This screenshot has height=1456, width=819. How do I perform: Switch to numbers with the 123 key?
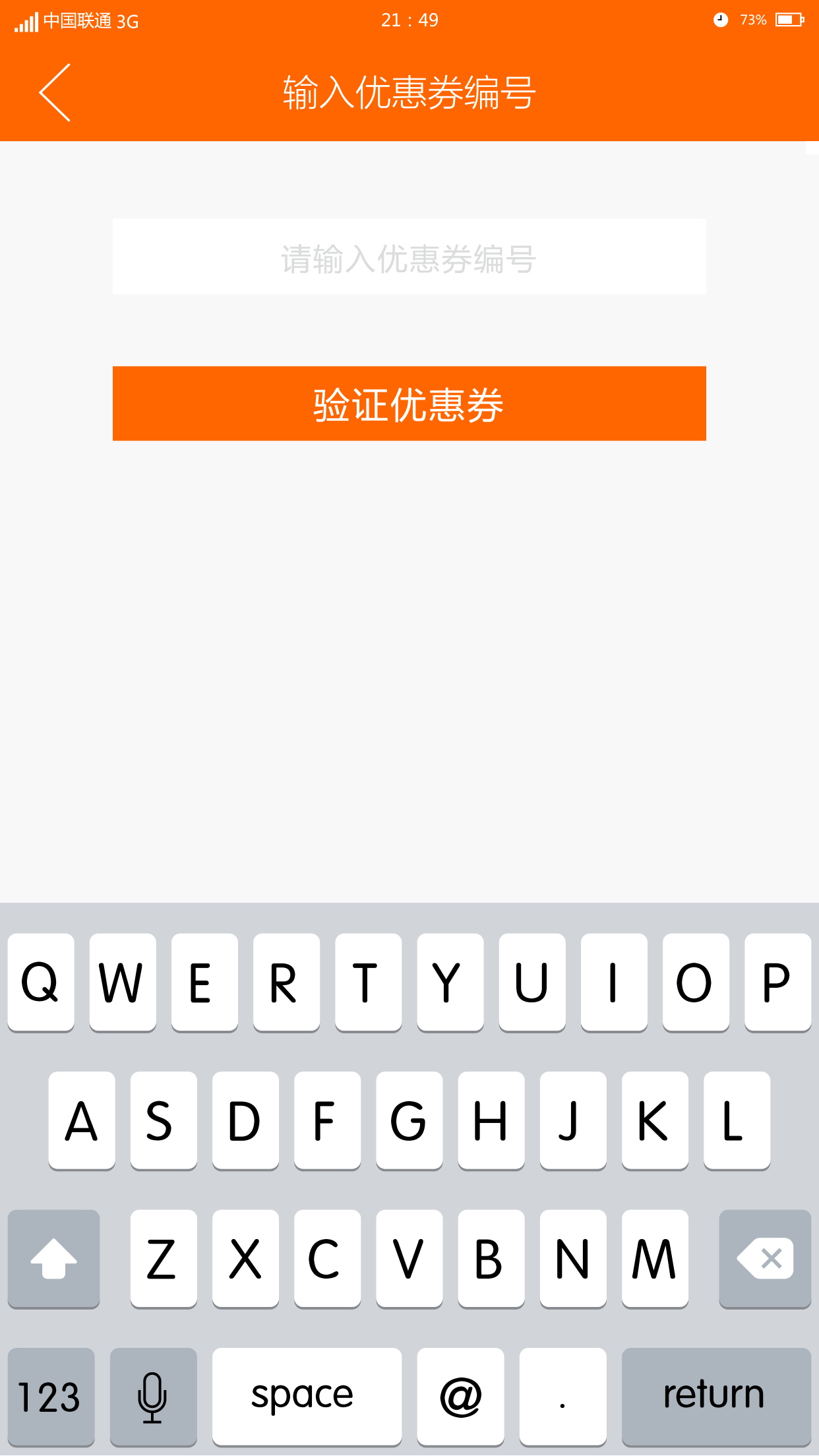pyautogui.click(x=50, y=1395)
